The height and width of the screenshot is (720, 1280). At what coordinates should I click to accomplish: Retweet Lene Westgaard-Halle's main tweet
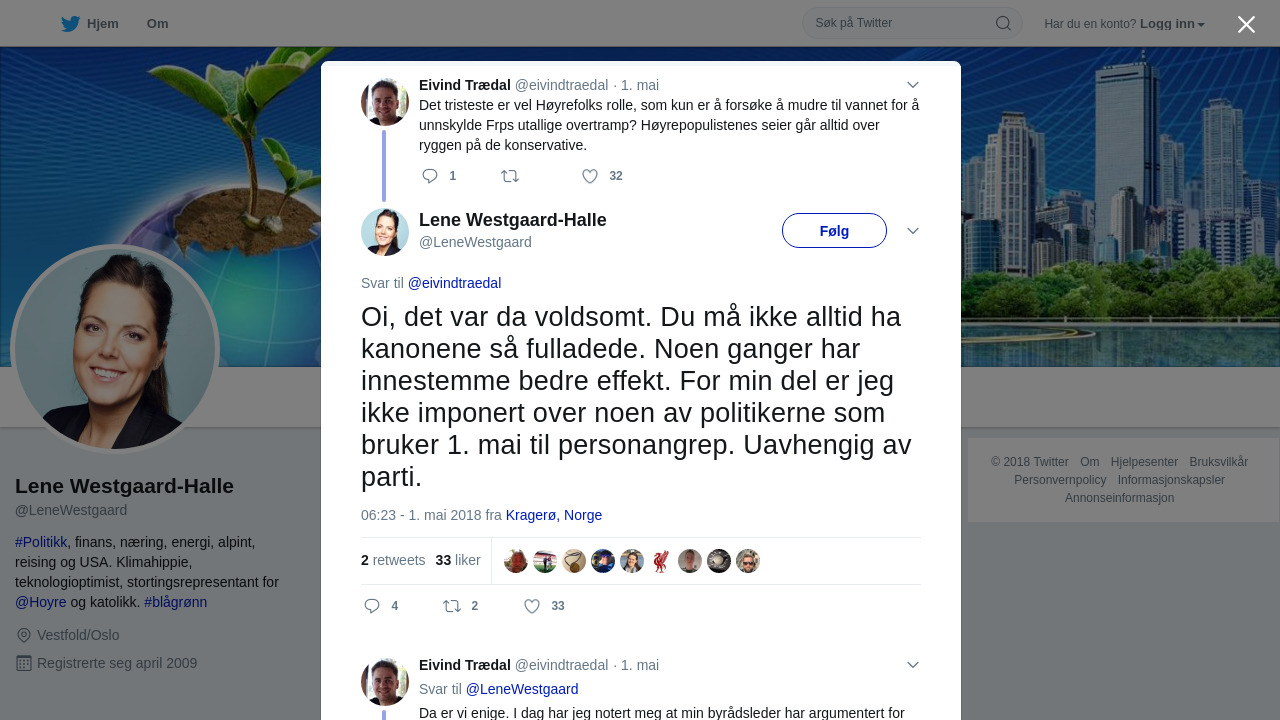pyautogui.click(x=452, y=606)
